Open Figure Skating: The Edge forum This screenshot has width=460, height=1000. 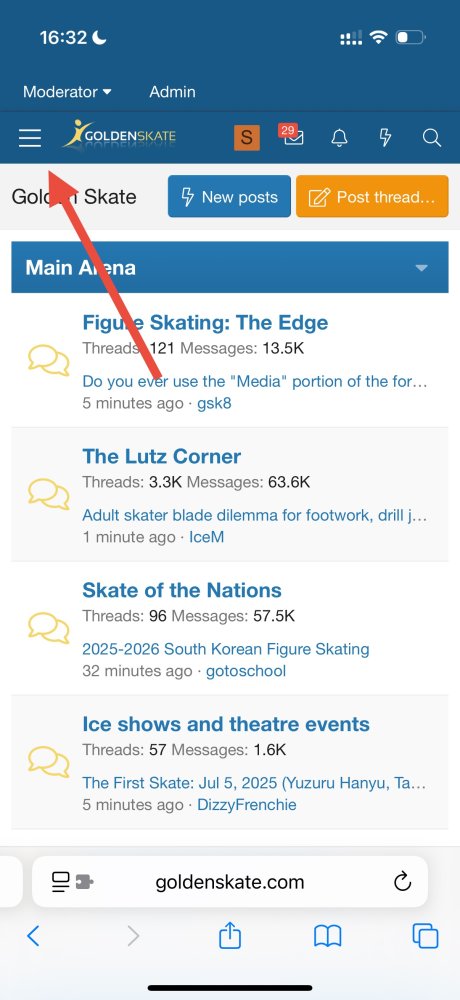pyautogui.click(x=205, y=322)
